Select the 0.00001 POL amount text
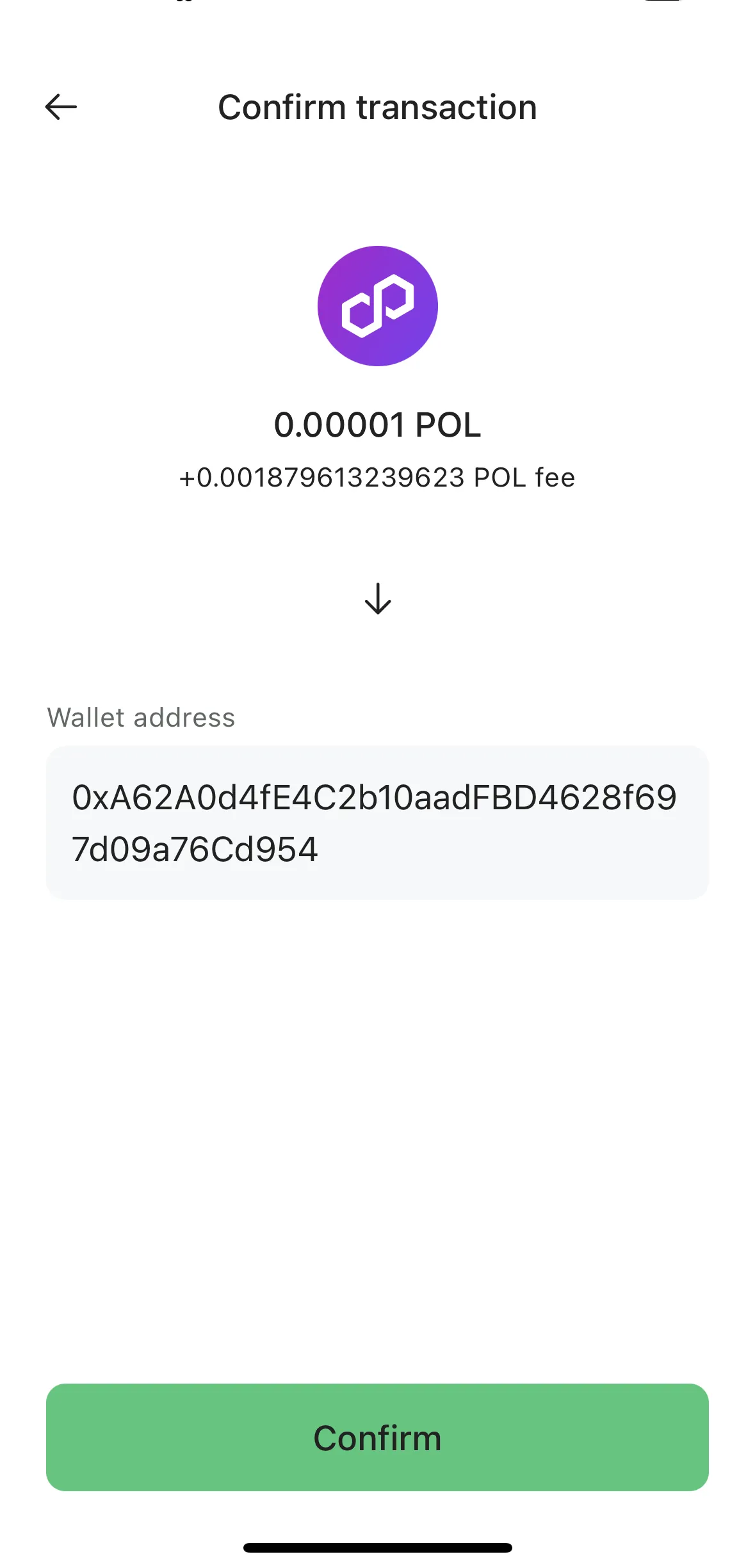The image size is (755, 1568). tap(378, 424)
